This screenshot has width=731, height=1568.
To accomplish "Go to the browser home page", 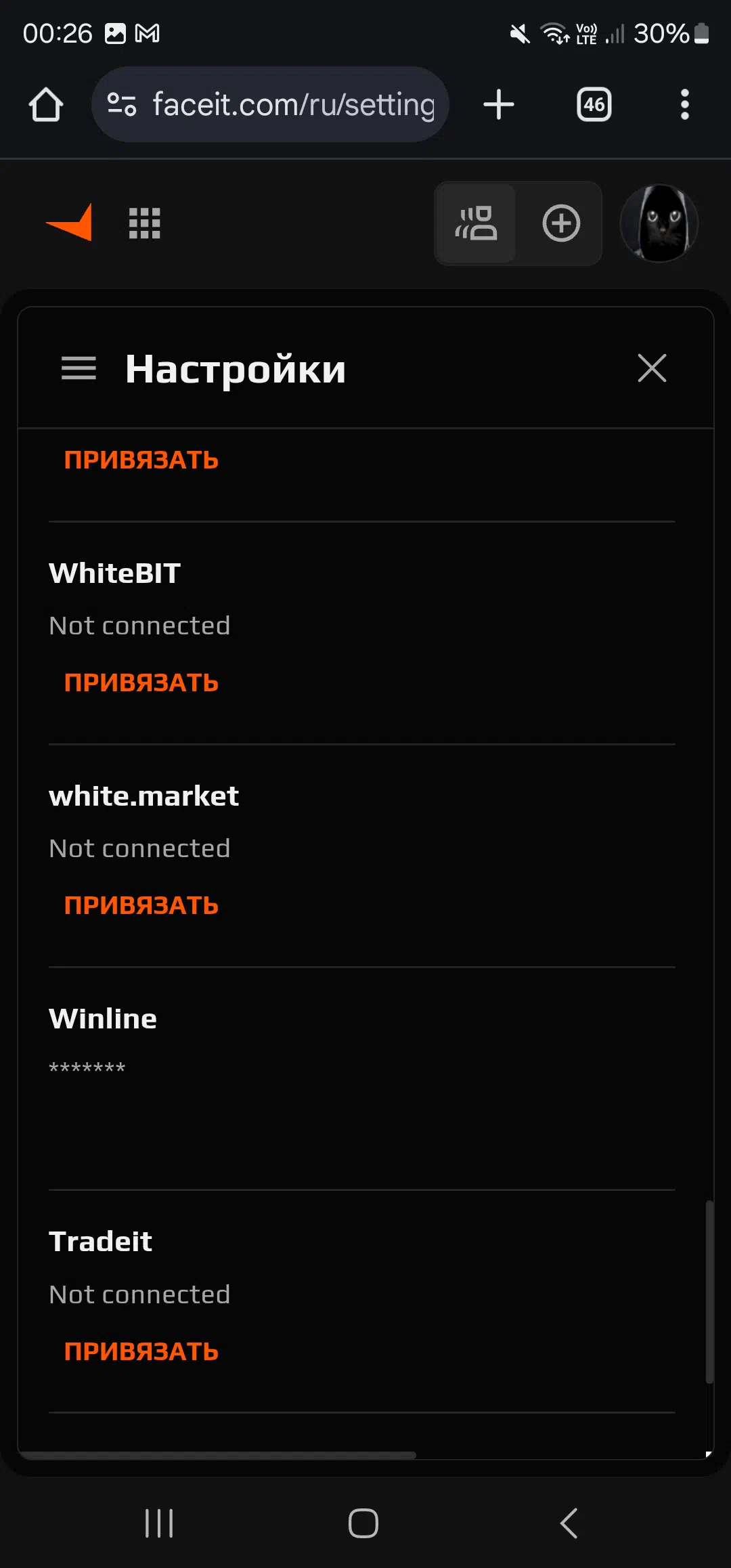I will click(46, 104).
